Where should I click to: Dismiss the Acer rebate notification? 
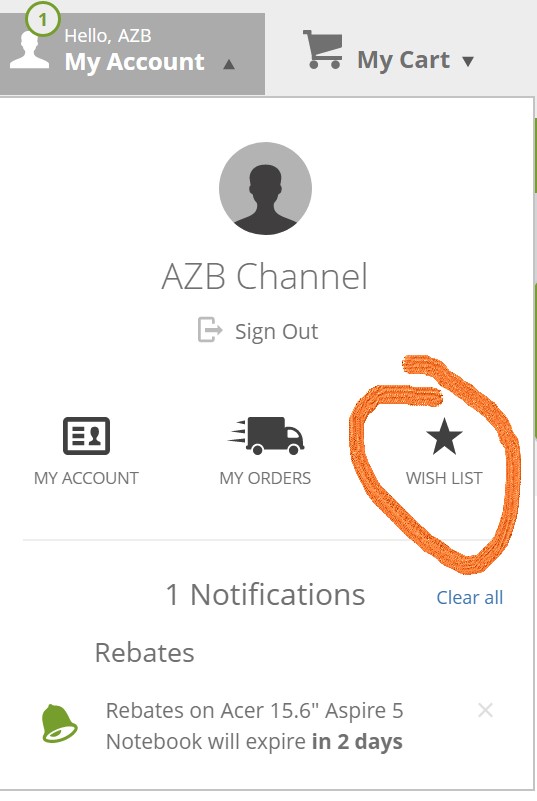click(485, 710)
